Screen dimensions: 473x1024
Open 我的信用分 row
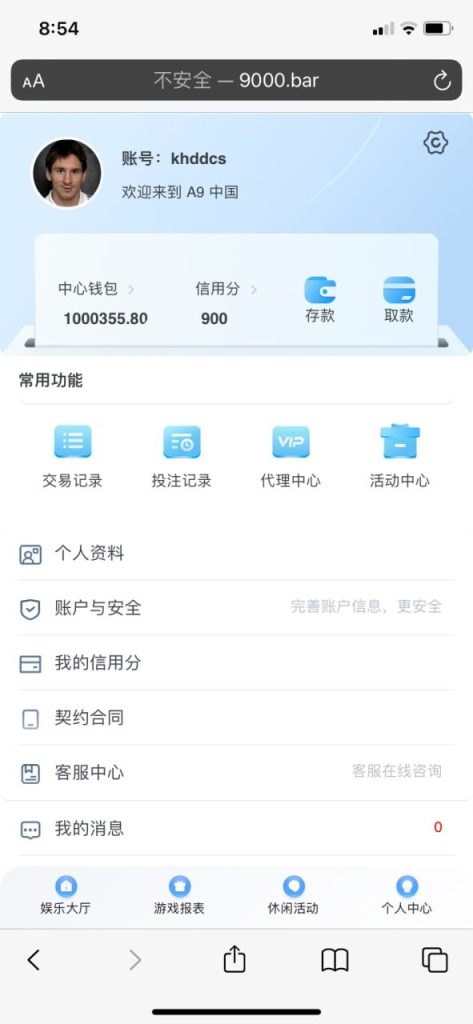[x=236, y=663]
